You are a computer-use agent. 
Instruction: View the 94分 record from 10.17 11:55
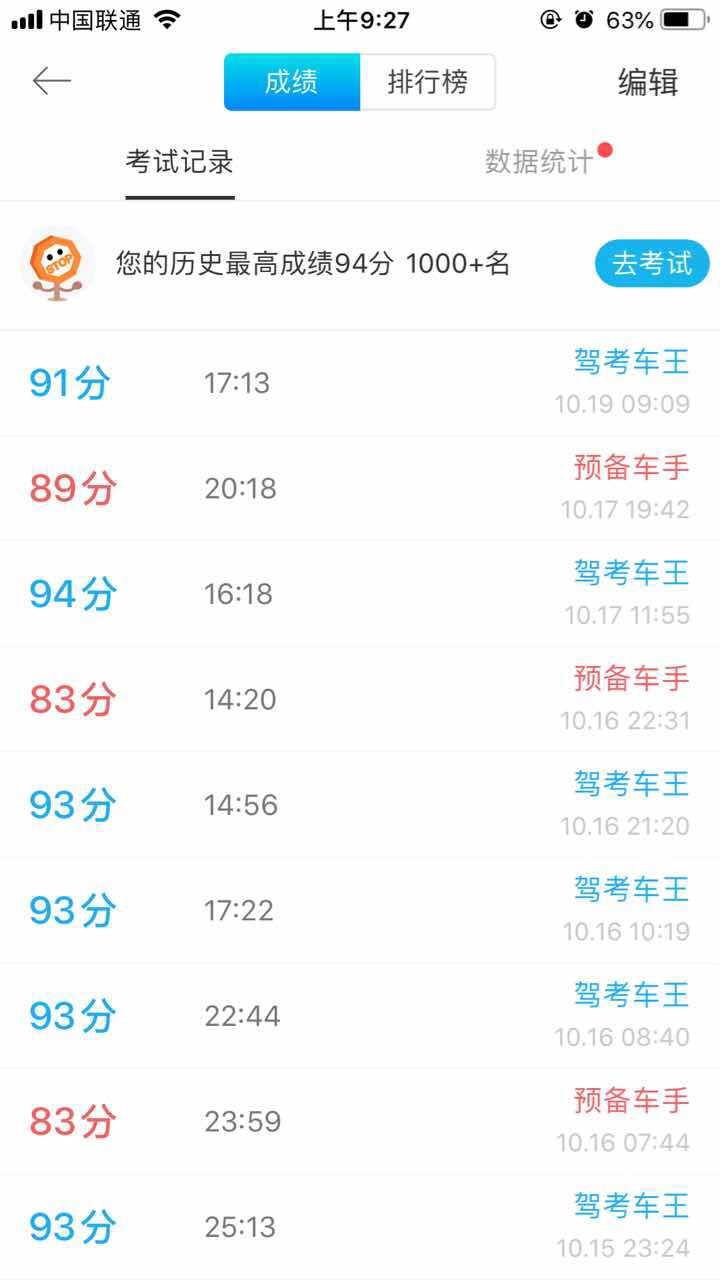tap(360, 594)
